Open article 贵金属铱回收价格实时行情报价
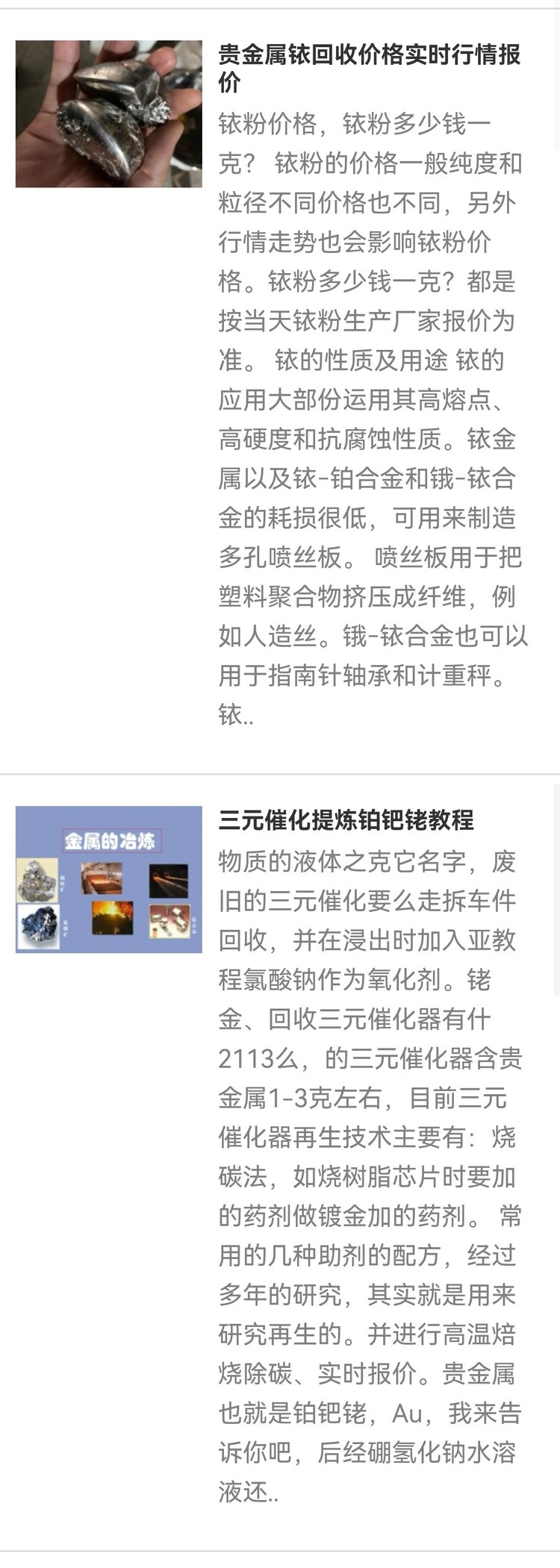 click(370, 68)
